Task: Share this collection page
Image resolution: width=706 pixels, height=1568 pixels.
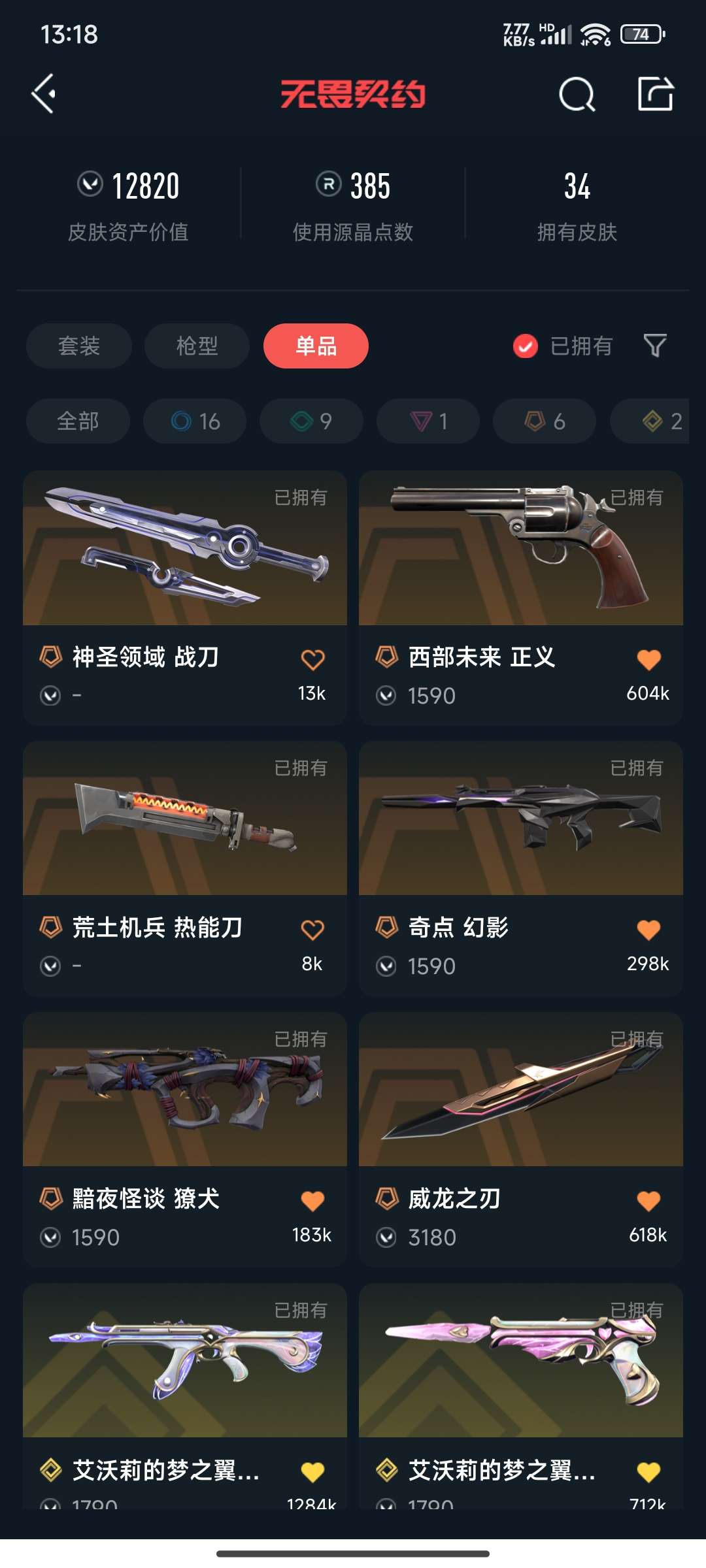Action: pos(655,94)
